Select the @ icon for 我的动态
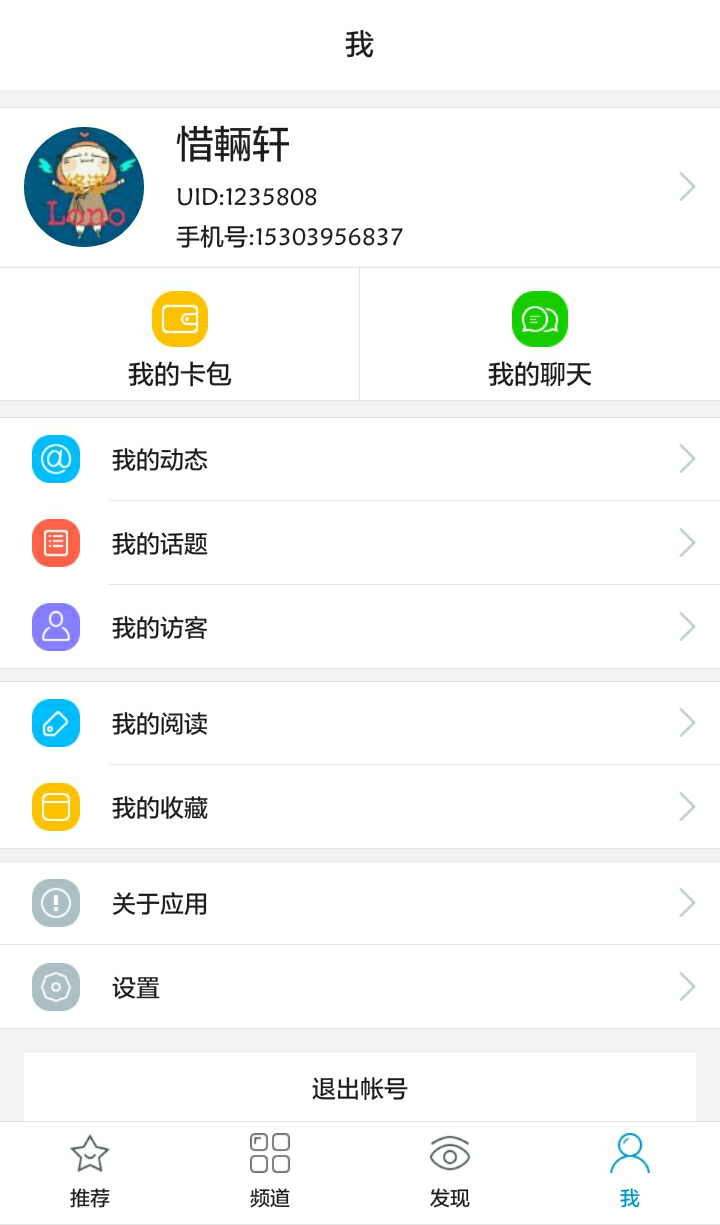The width and height of the screenshot is (720, 1225). [x=55, y=459]
